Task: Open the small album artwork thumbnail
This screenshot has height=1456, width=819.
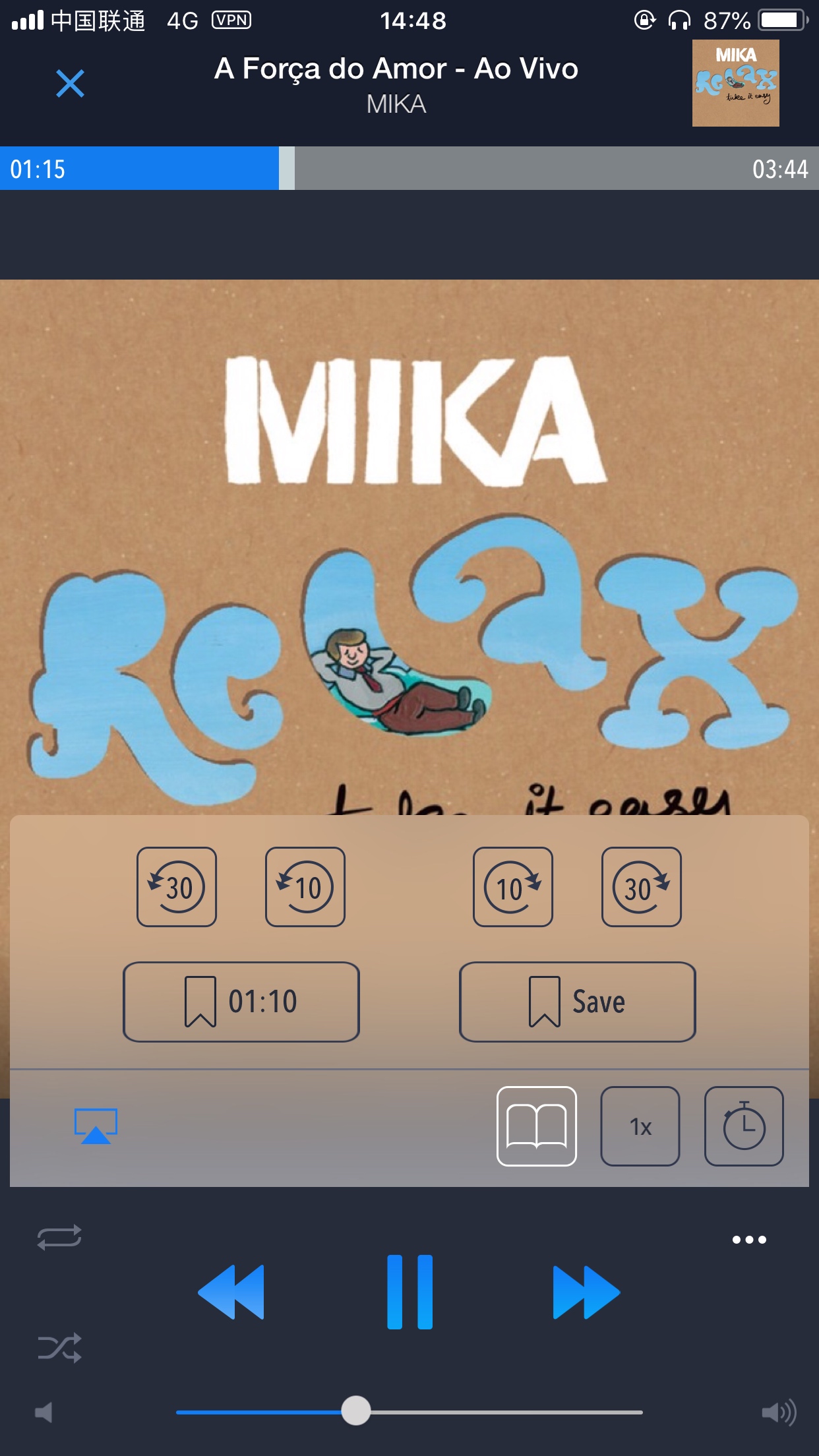Action: (x=735, y=83)
